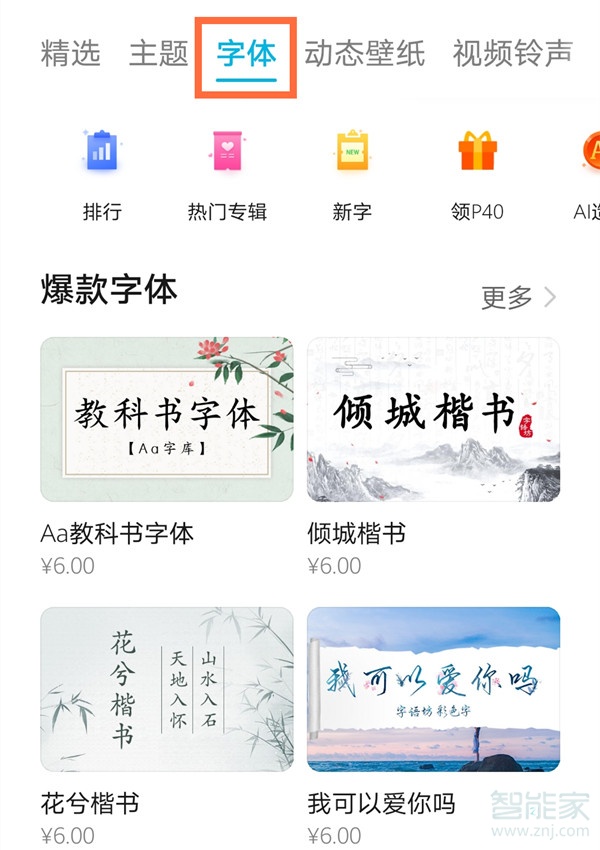View 更多 in 爆款字体
600x850 pixels.
point(518,297)
